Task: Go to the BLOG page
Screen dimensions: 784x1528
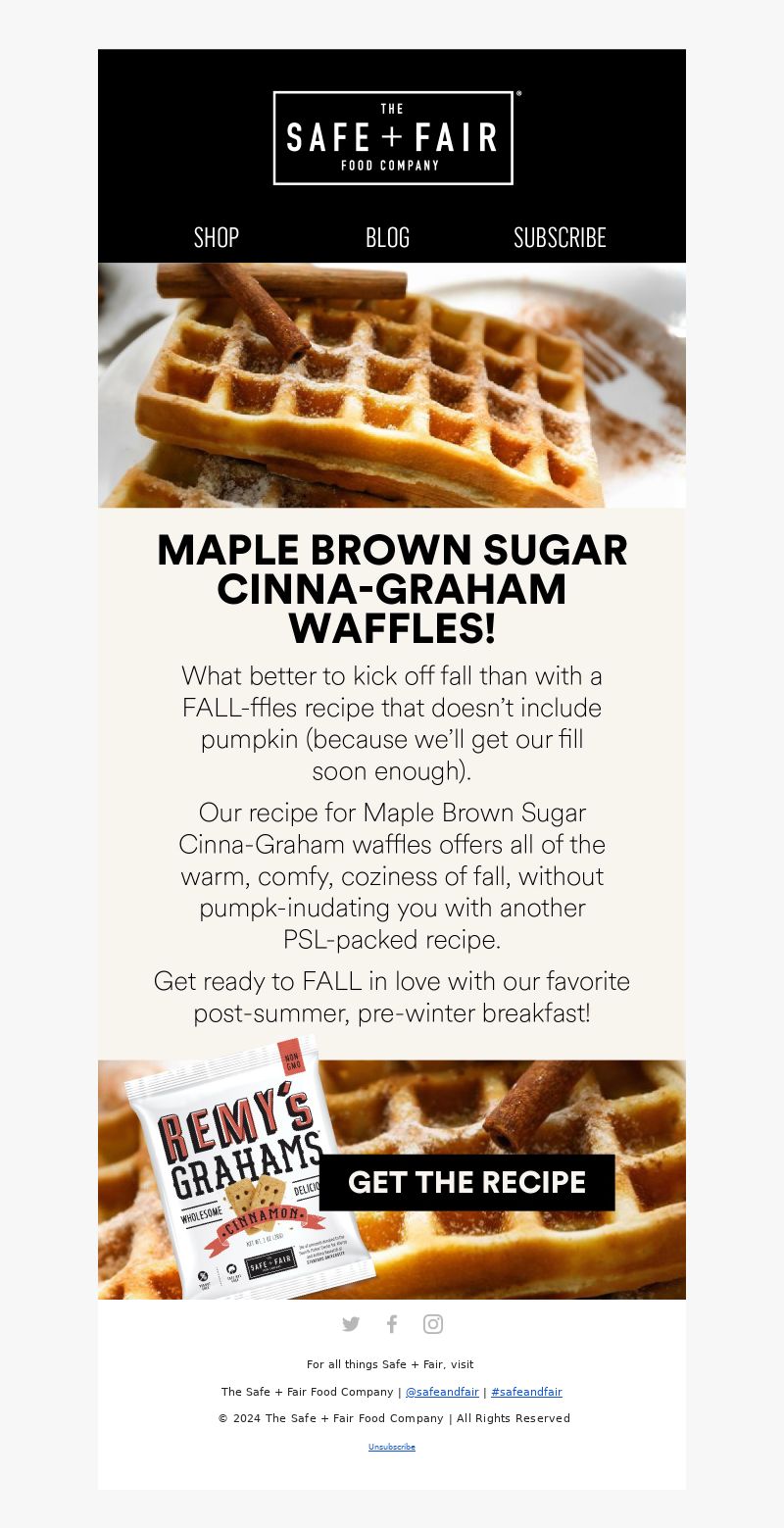Action: pos(387,237)
